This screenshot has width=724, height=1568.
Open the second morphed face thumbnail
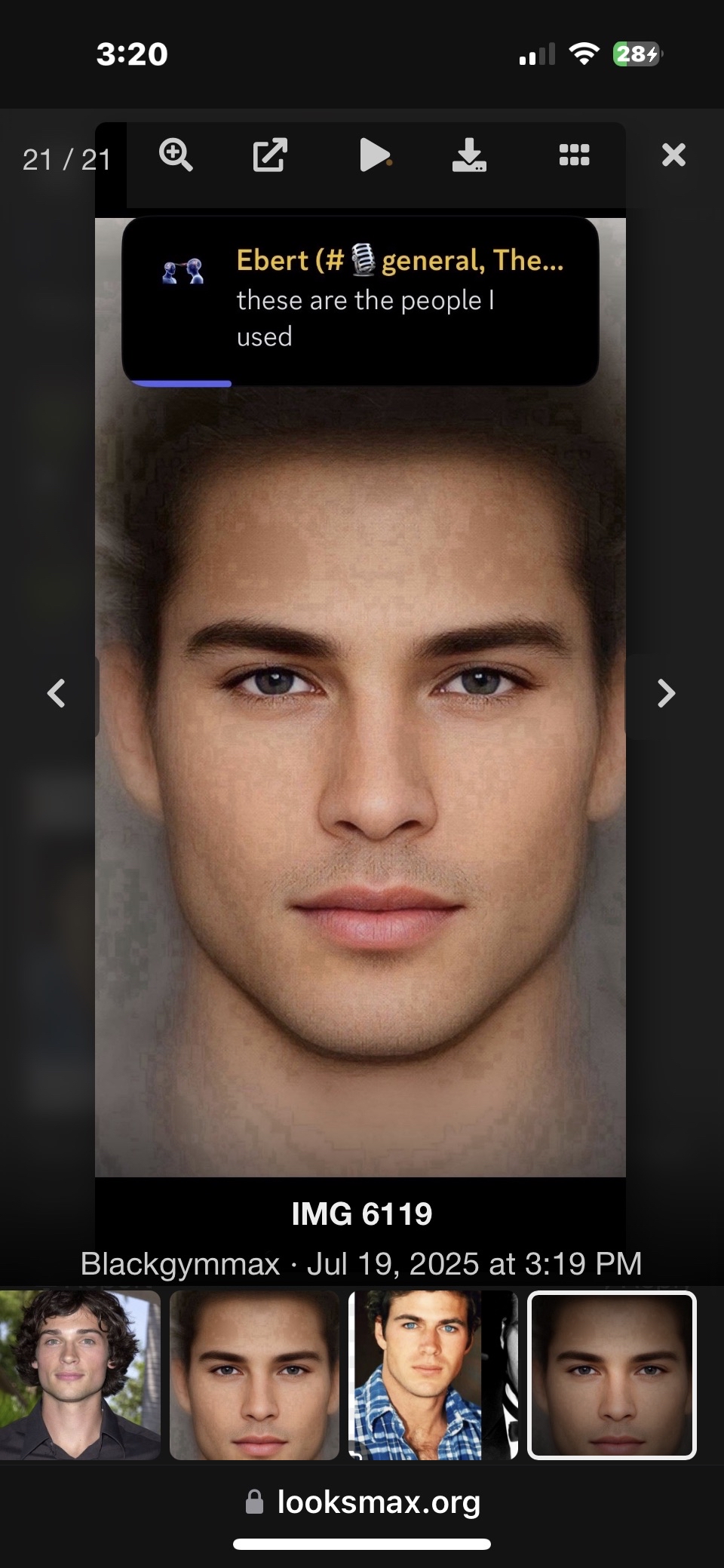point(254,1375)
